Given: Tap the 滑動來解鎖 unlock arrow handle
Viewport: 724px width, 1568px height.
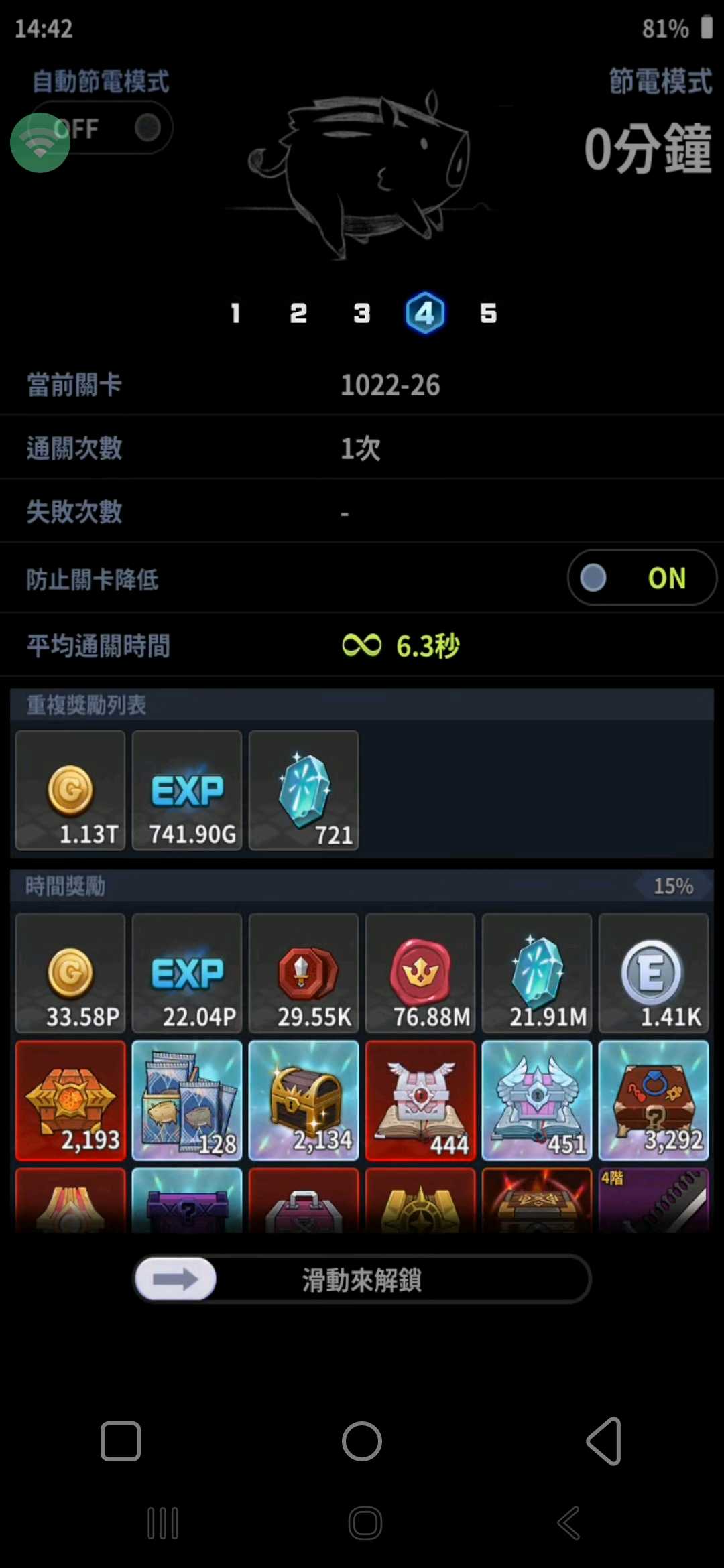Looking at the screenshot, I should [176, 1279].
